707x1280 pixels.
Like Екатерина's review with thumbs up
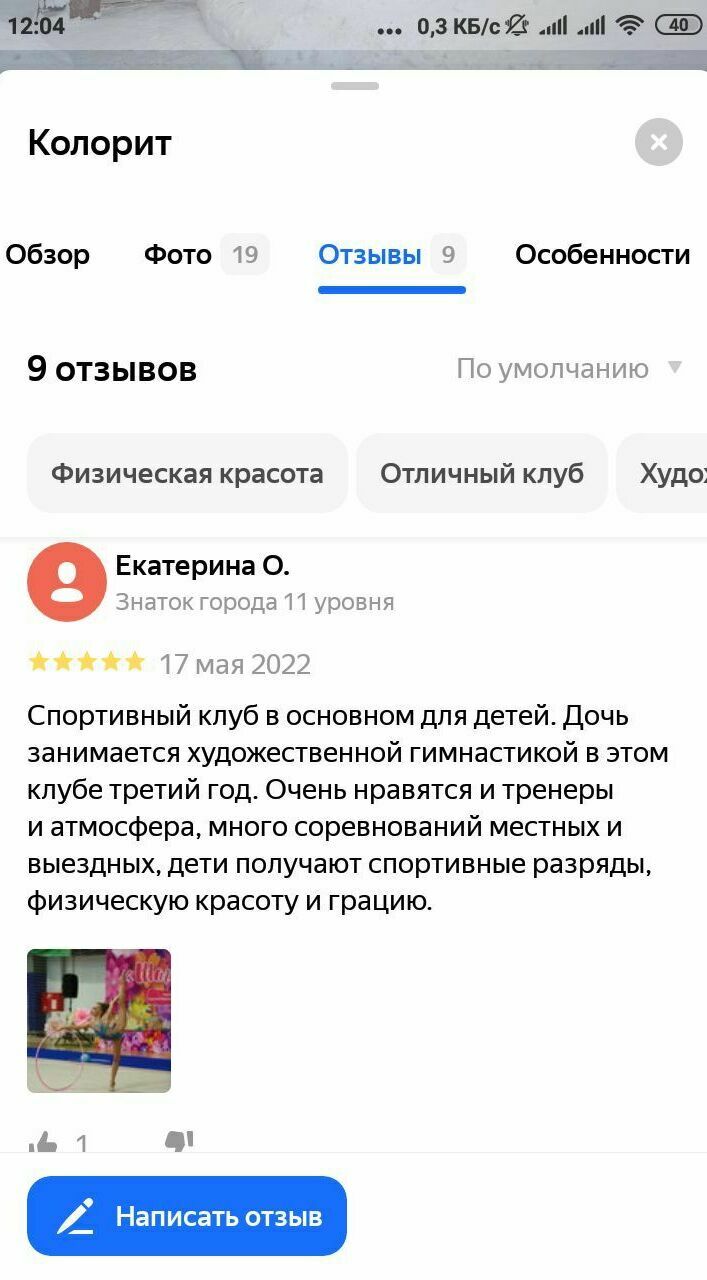[43, 1142]
